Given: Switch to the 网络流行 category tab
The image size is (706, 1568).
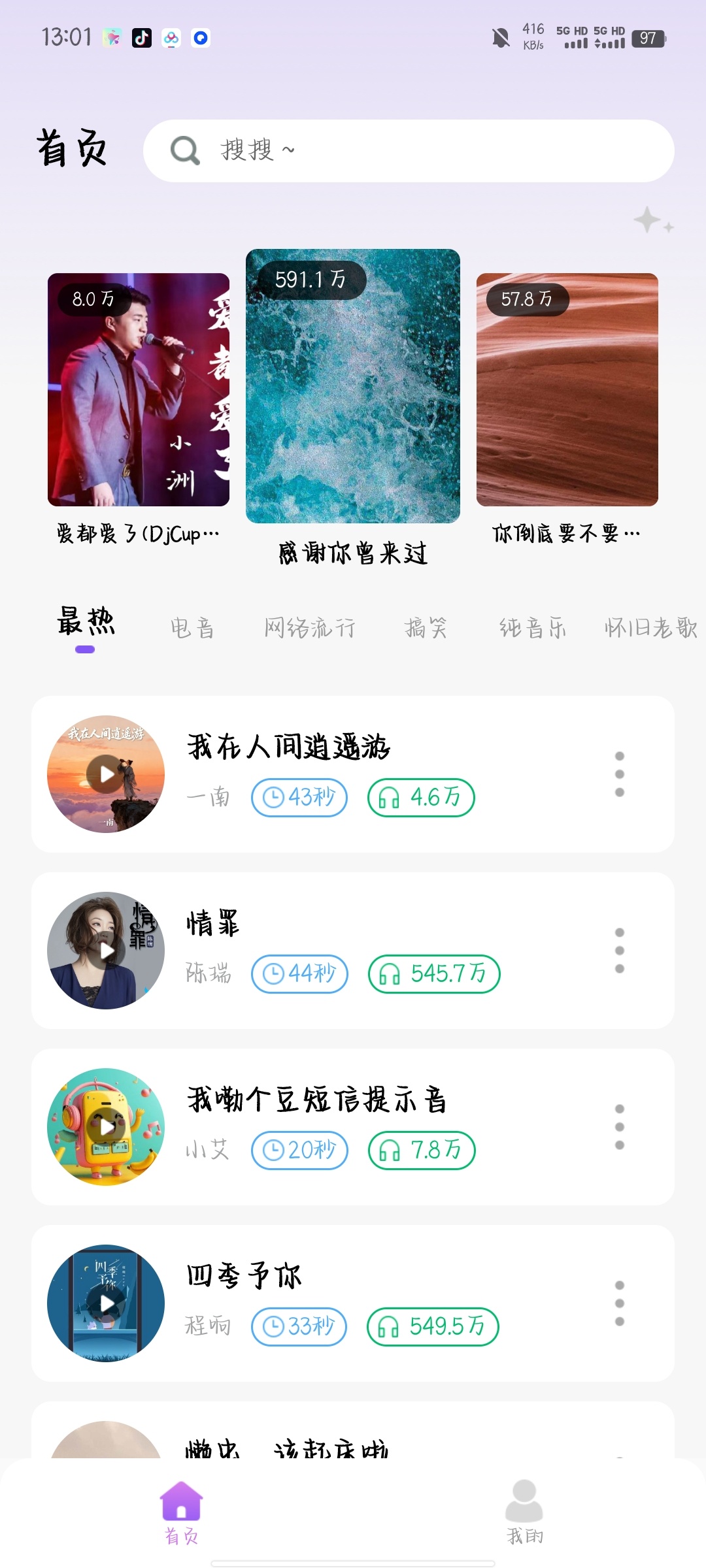Looking at the screenshot, I should [310, 628].
